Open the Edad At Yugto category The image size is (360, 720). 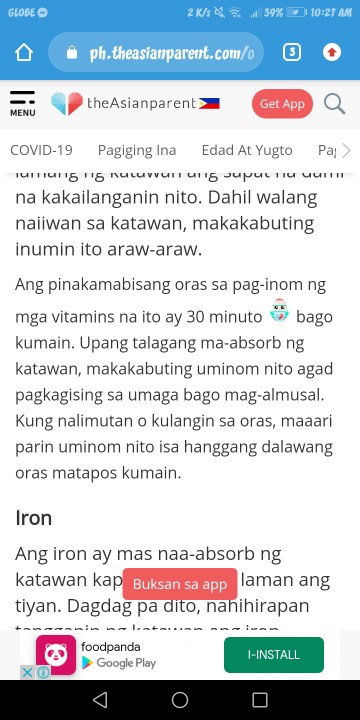click(x=247, y=150)
